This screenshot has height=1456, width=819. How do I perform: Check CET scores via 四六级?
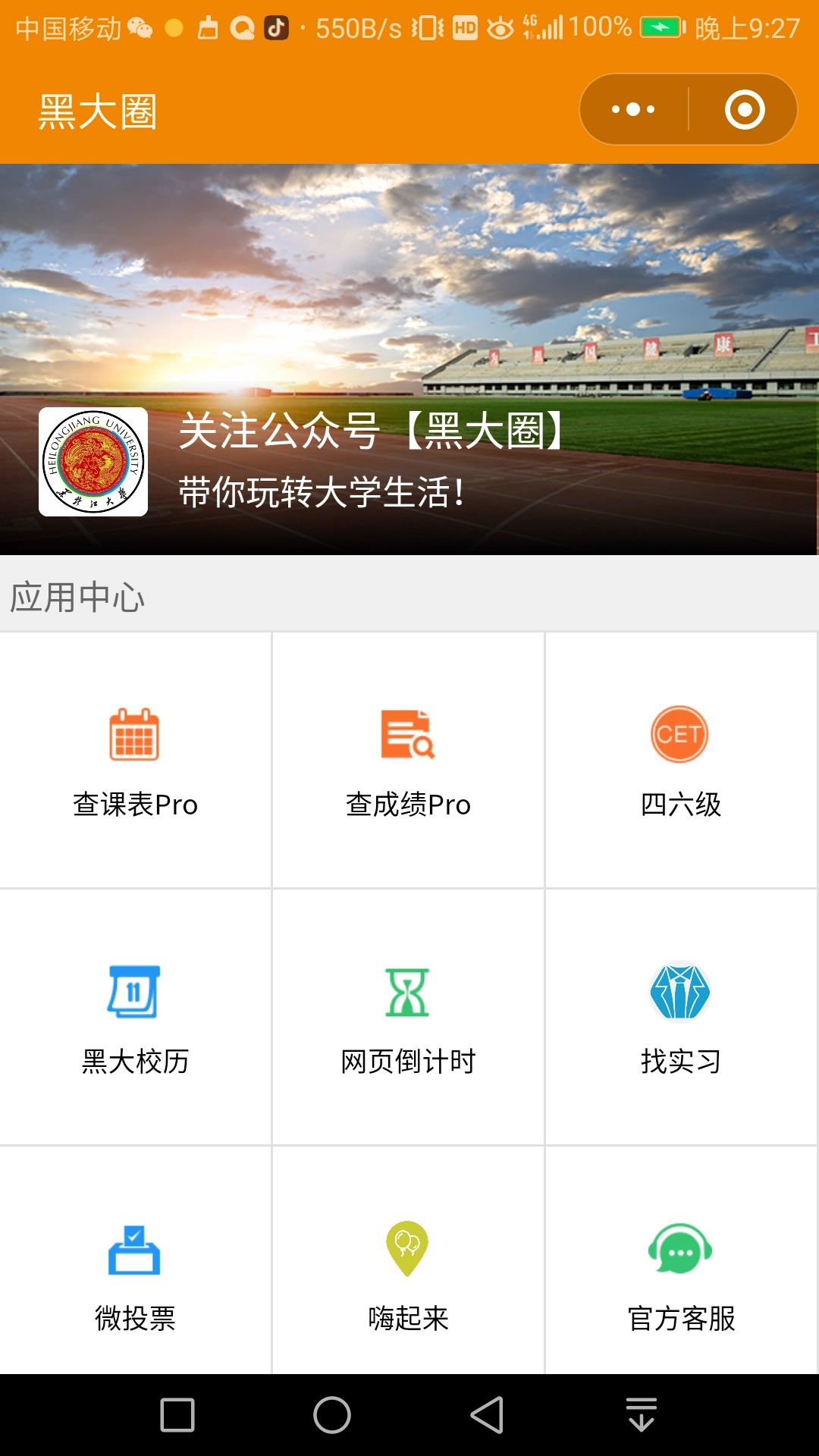680,760
